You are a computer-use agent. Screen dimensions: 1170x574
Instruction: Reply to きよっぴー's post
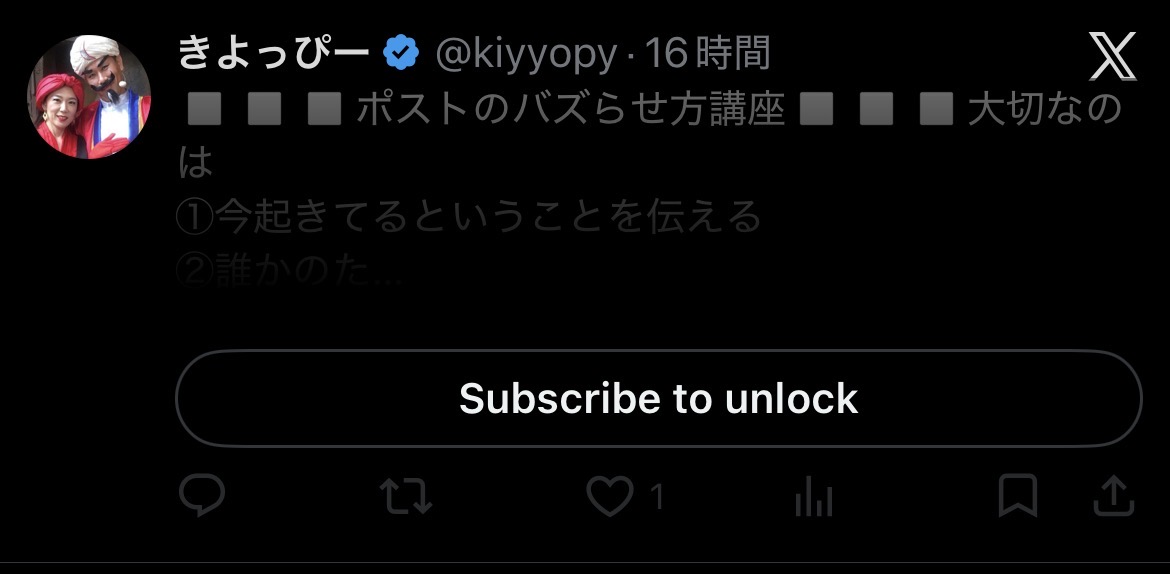pyautogui.click(x=201, y=496)
